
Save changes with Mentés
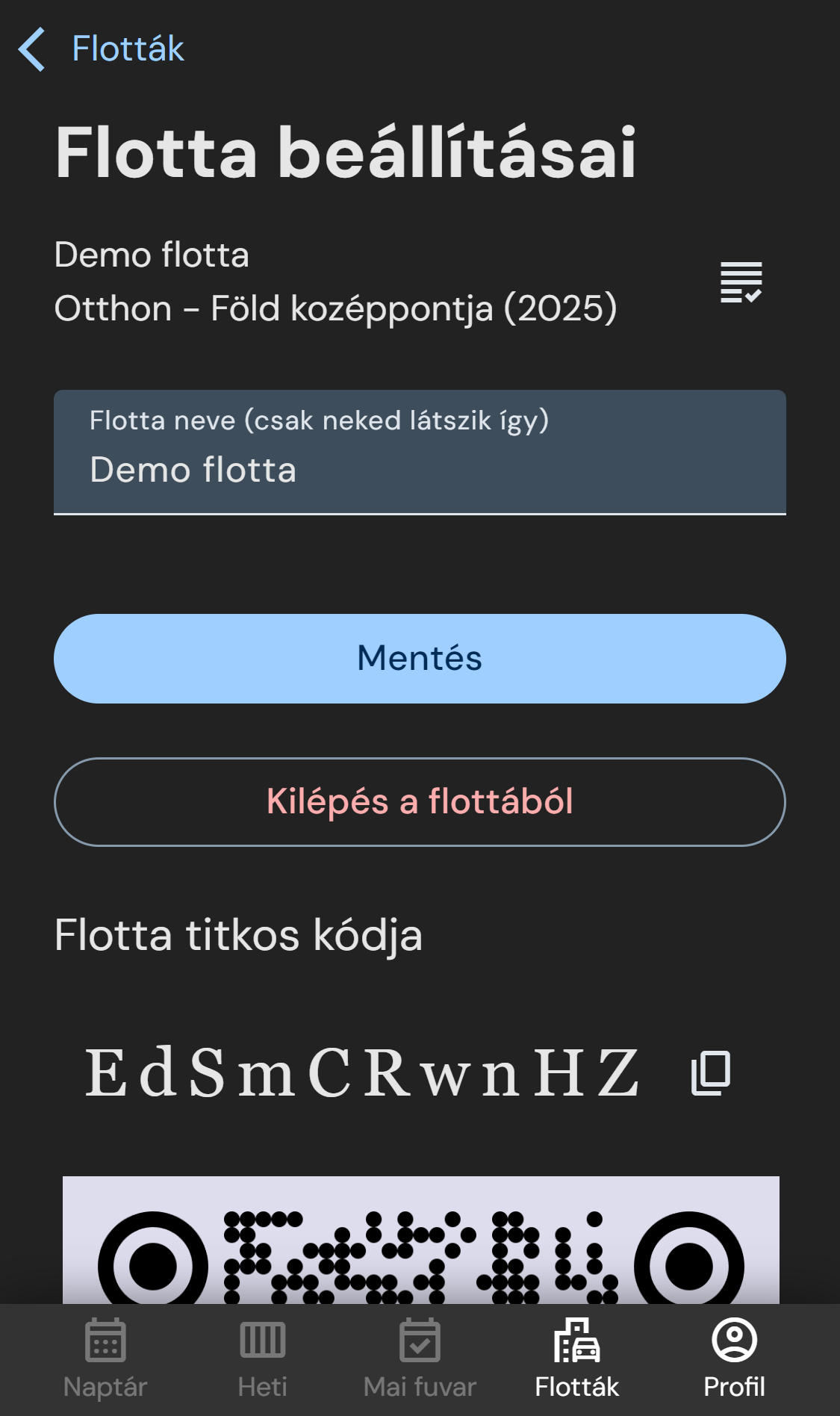pos(420,659)
